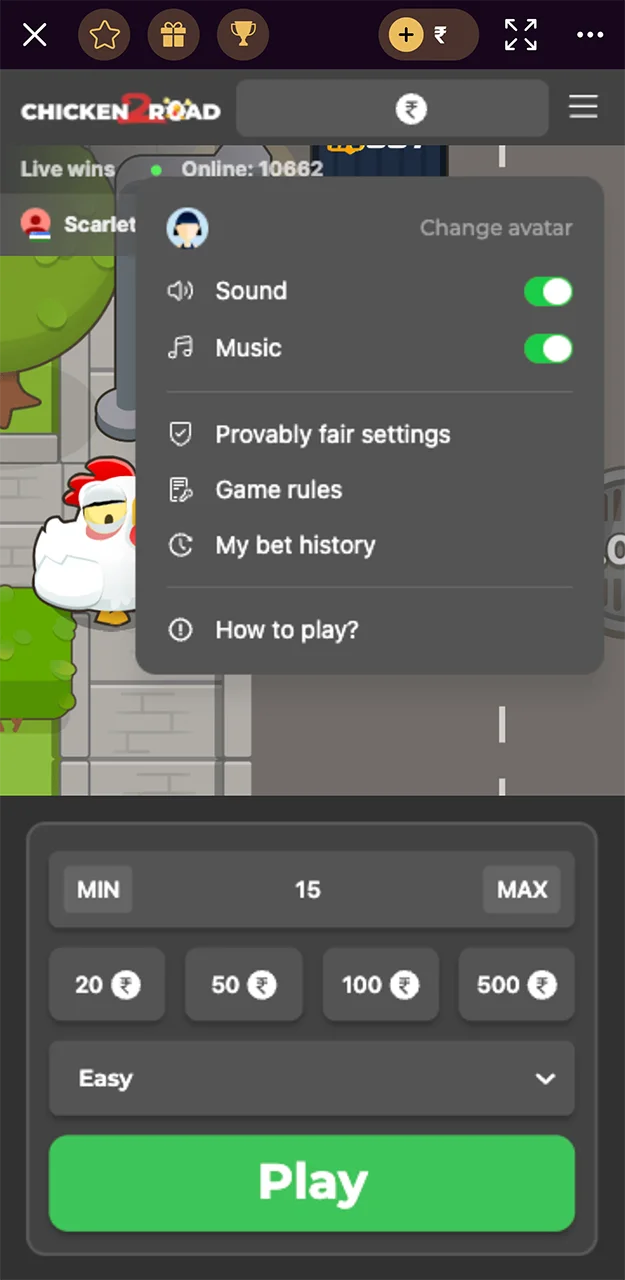Tap the hamburger menu button
This screenshot has width=625, height=1280.
[x=583, y=107]
